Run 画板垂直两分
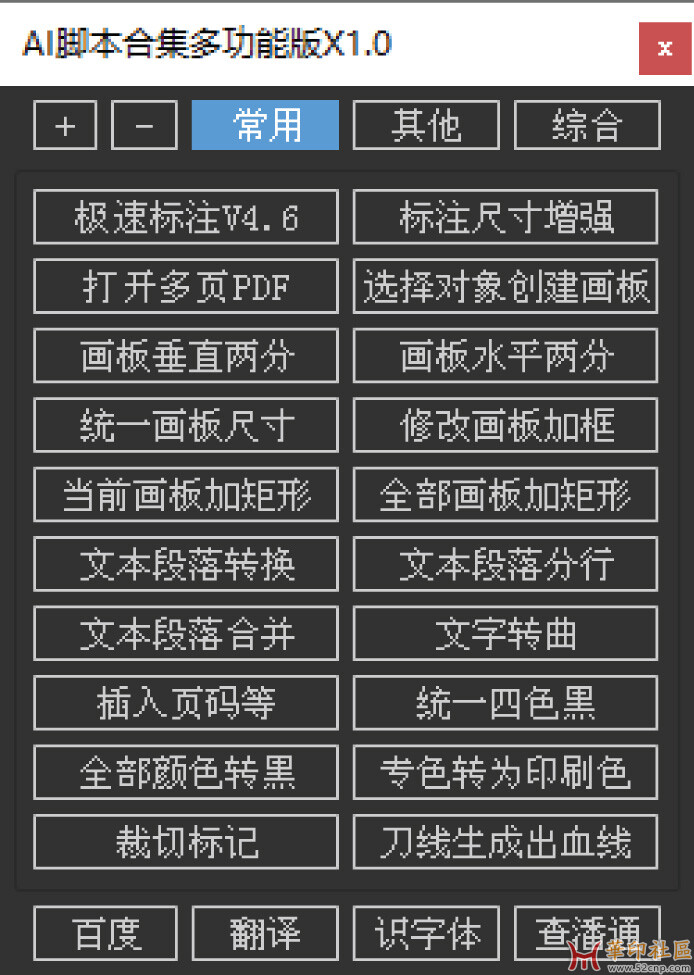Image resolution: width=694 pixels, height=975 pixels. point(186,356)
